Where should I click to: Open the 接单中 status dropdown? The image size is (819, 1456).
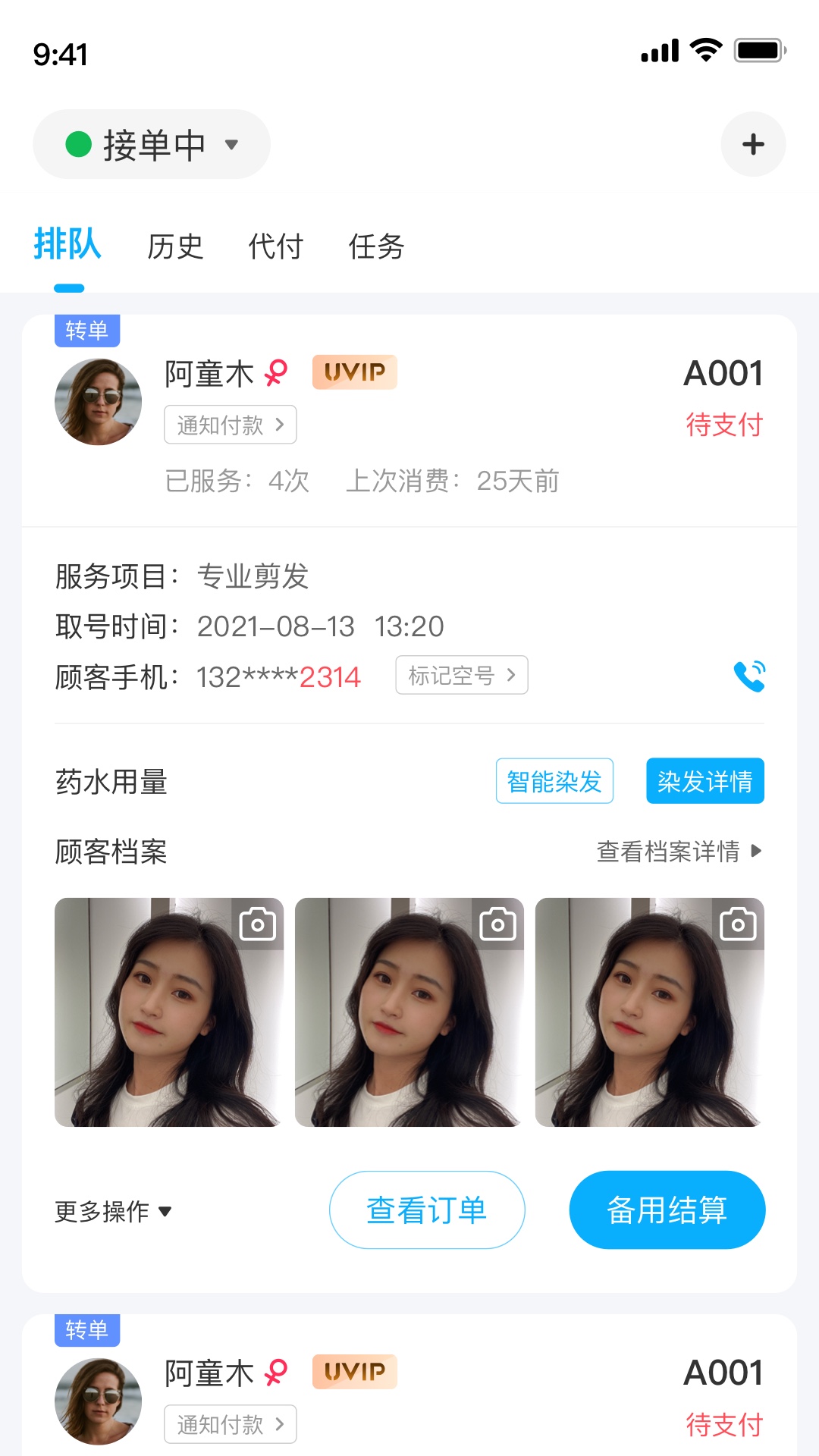pyautogui.click(x=151, y=143)
